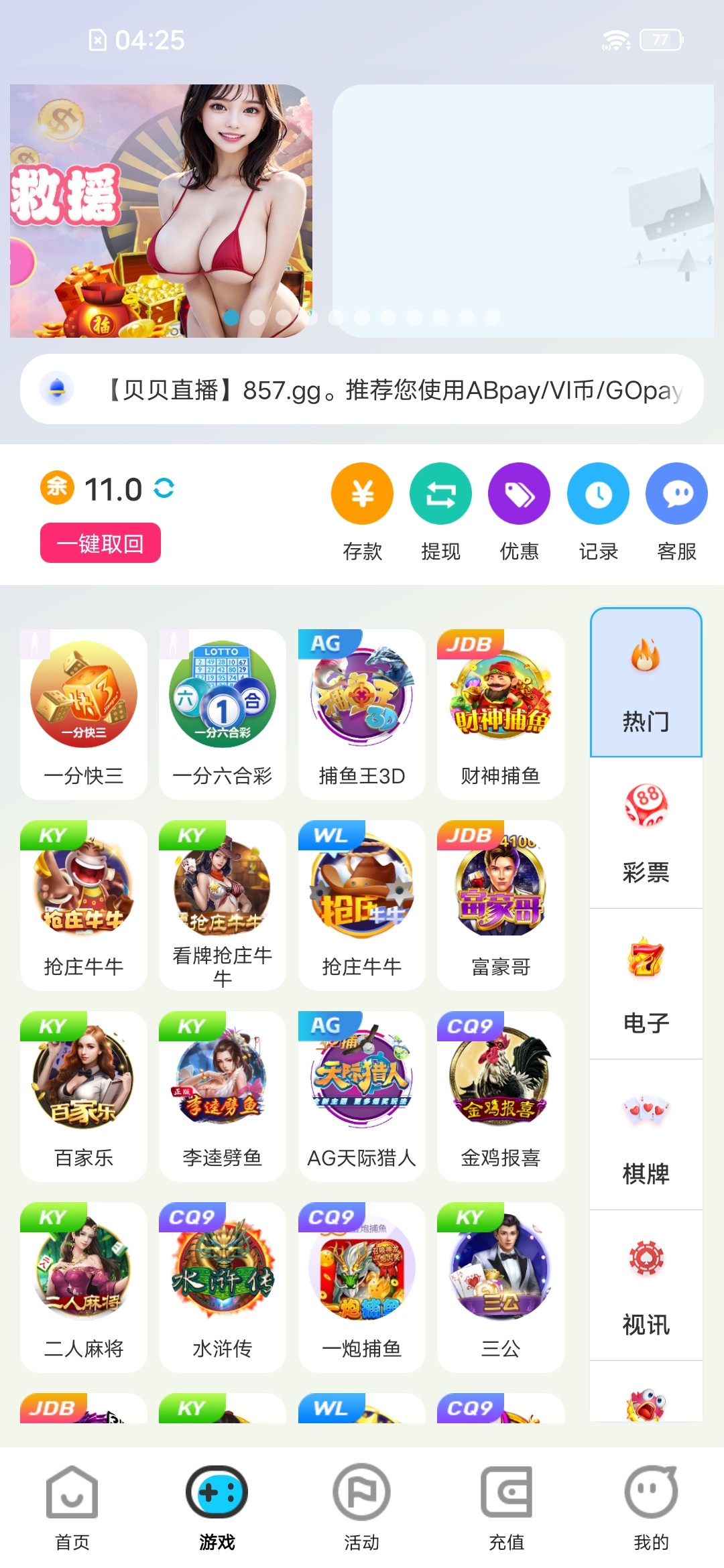
Task: Select the 彩票 category
Action: (x=646, y=833)
